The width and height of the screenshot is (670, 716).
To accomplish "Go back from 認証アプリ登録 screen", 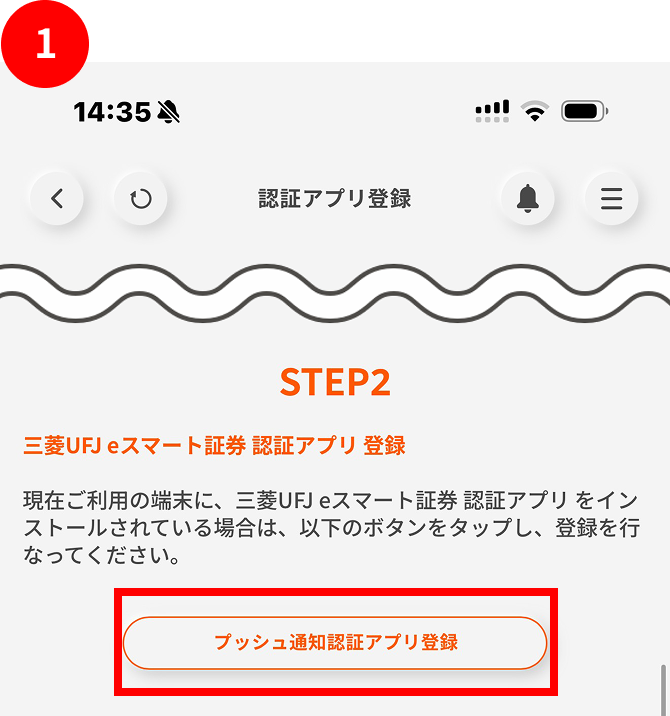I will point(57,198).
